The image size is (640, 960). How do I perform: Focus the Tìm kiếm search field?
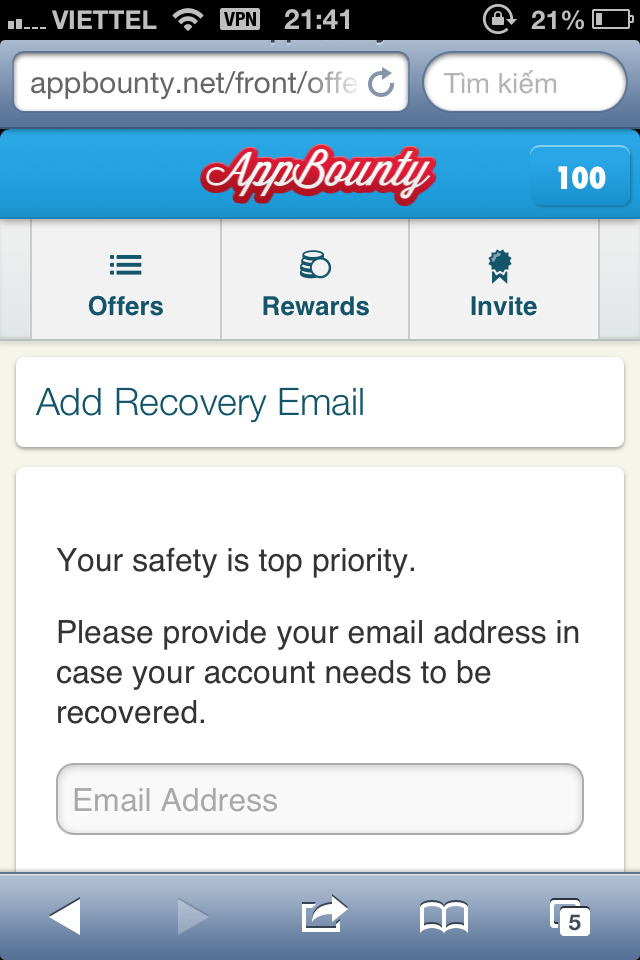click(525, 83)
